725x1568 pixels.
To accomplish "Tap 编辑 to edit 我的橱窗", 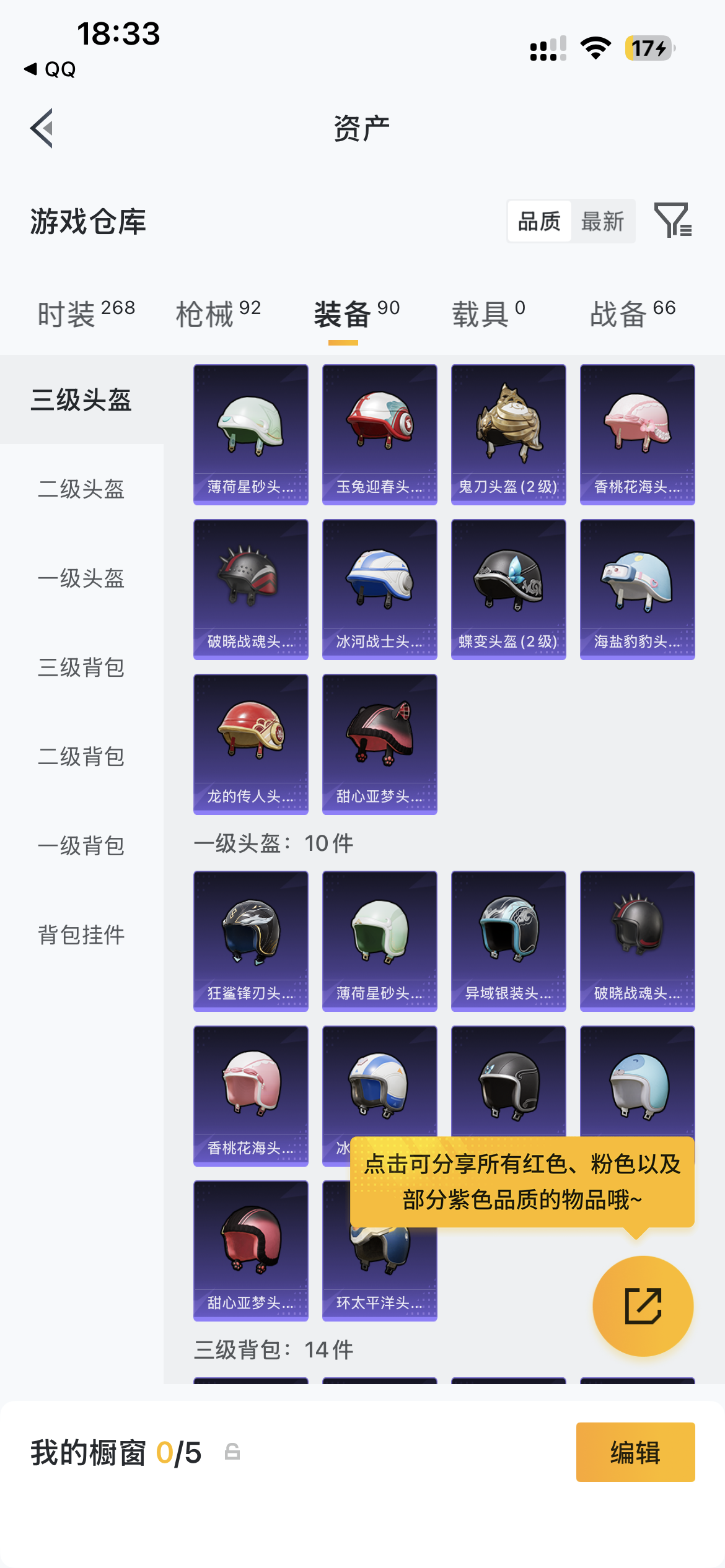I will tap(635, 1452).
